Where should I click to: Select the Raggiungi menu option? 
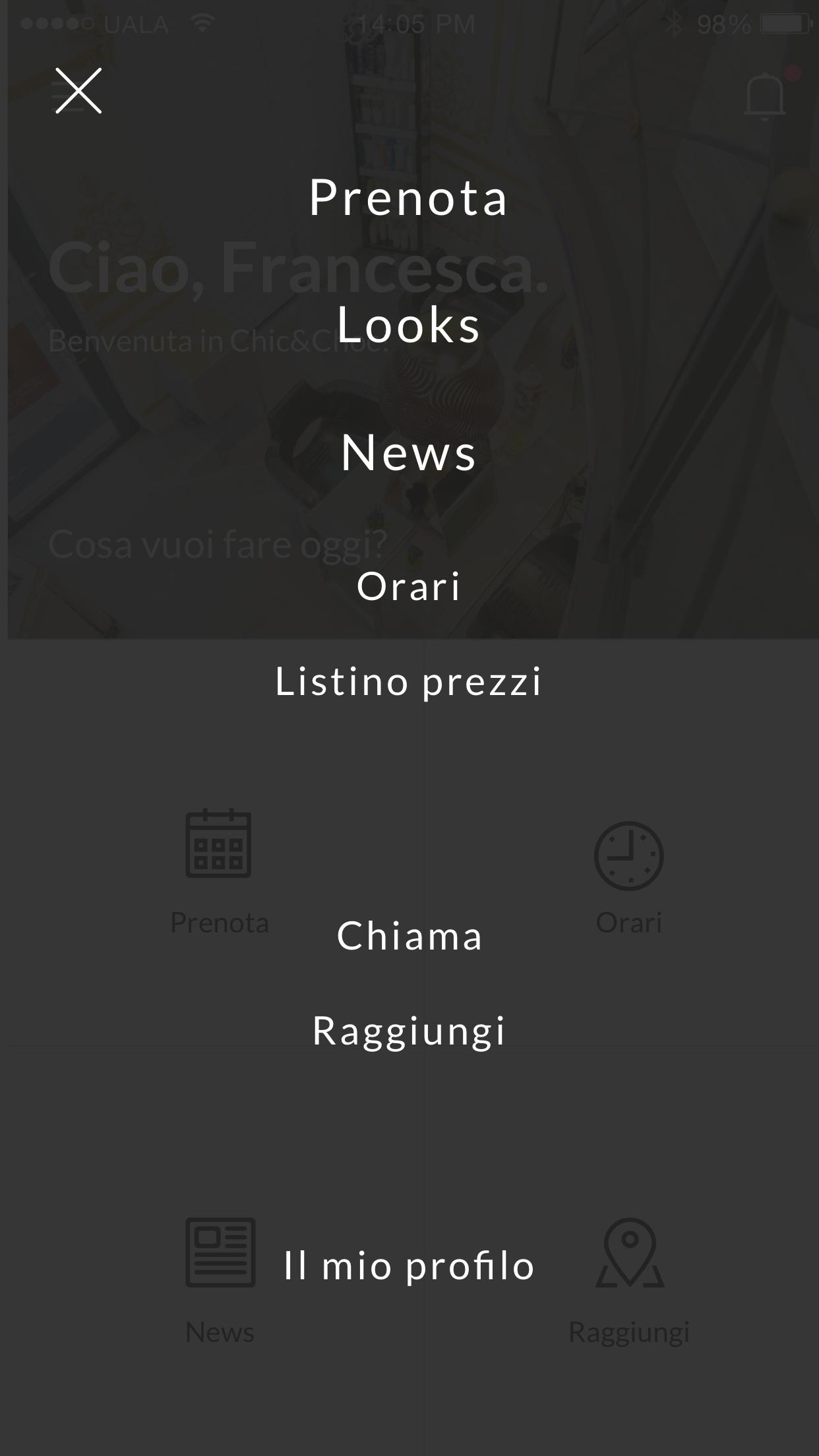click(x=409, y=1031)
